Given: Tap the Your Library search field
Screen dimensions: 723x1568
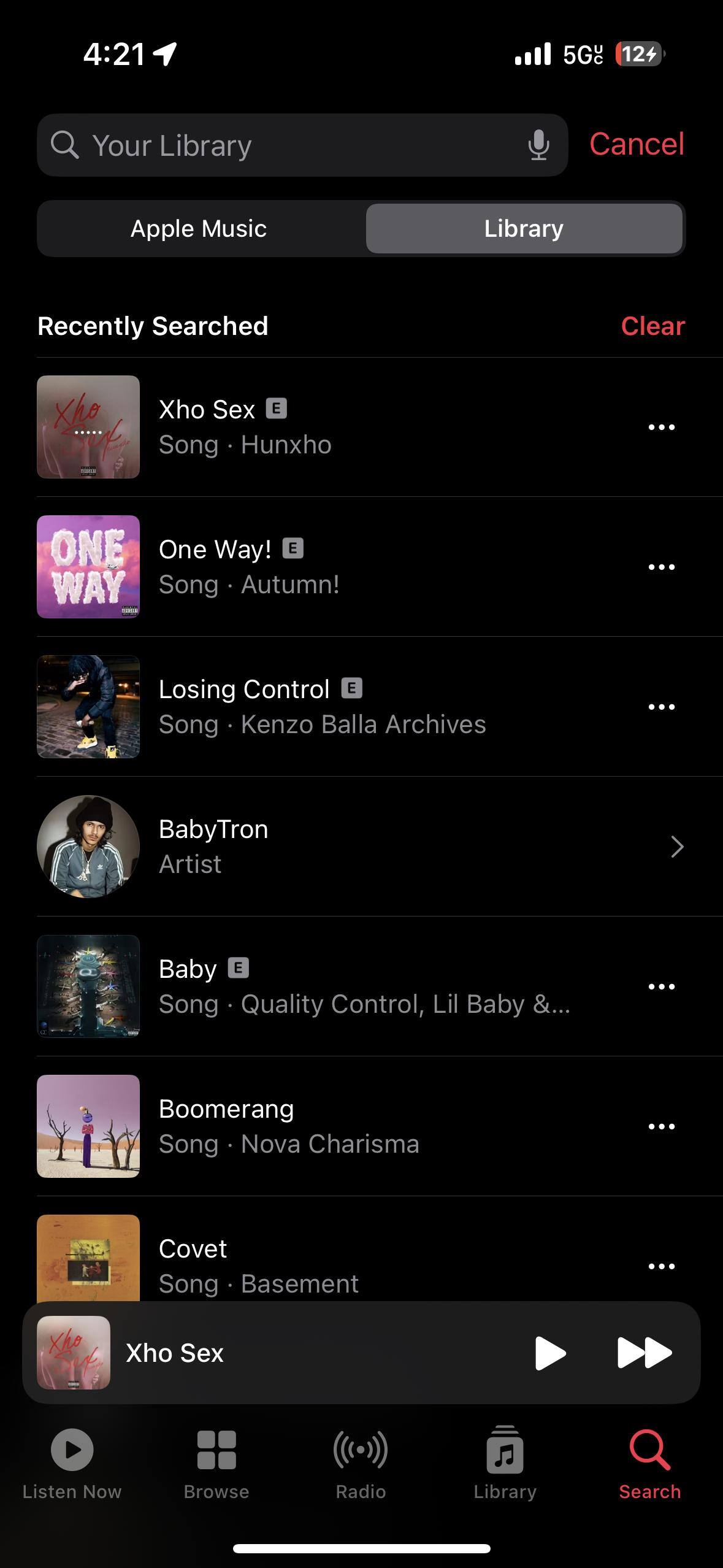Looking at the screenshot, I should coord(288,145).
